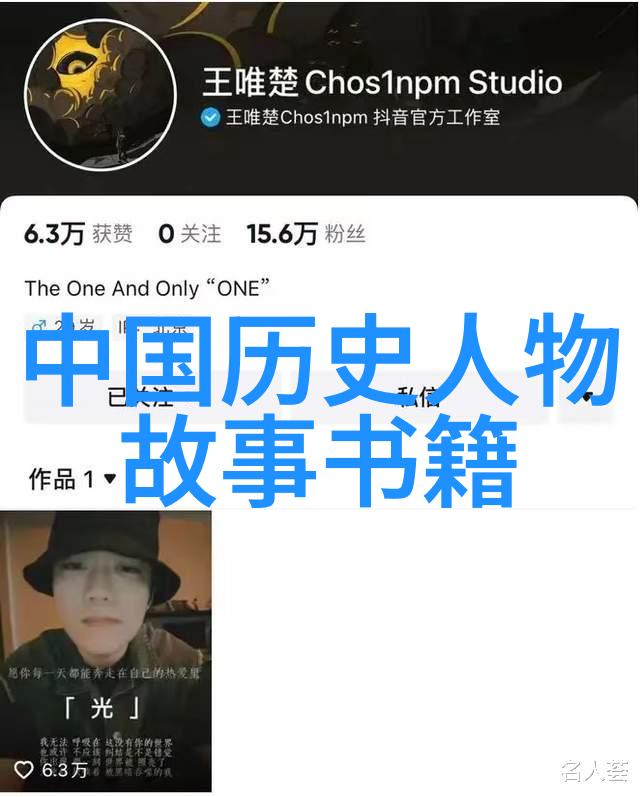View the 15.6万 粉丝 followers list
Viewport: 640px width, 797px height.
(x=306, y=234)
